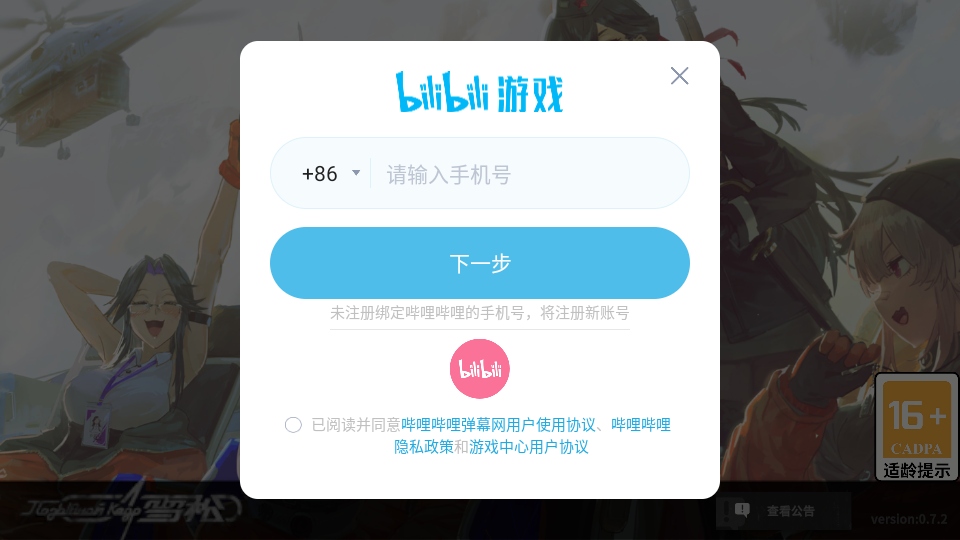Open the 16+ 适龄提示 age rating badge
Image resolution: width=960 pixels, height=540 pixels.
pyautogui.click(x=916, y=426)
